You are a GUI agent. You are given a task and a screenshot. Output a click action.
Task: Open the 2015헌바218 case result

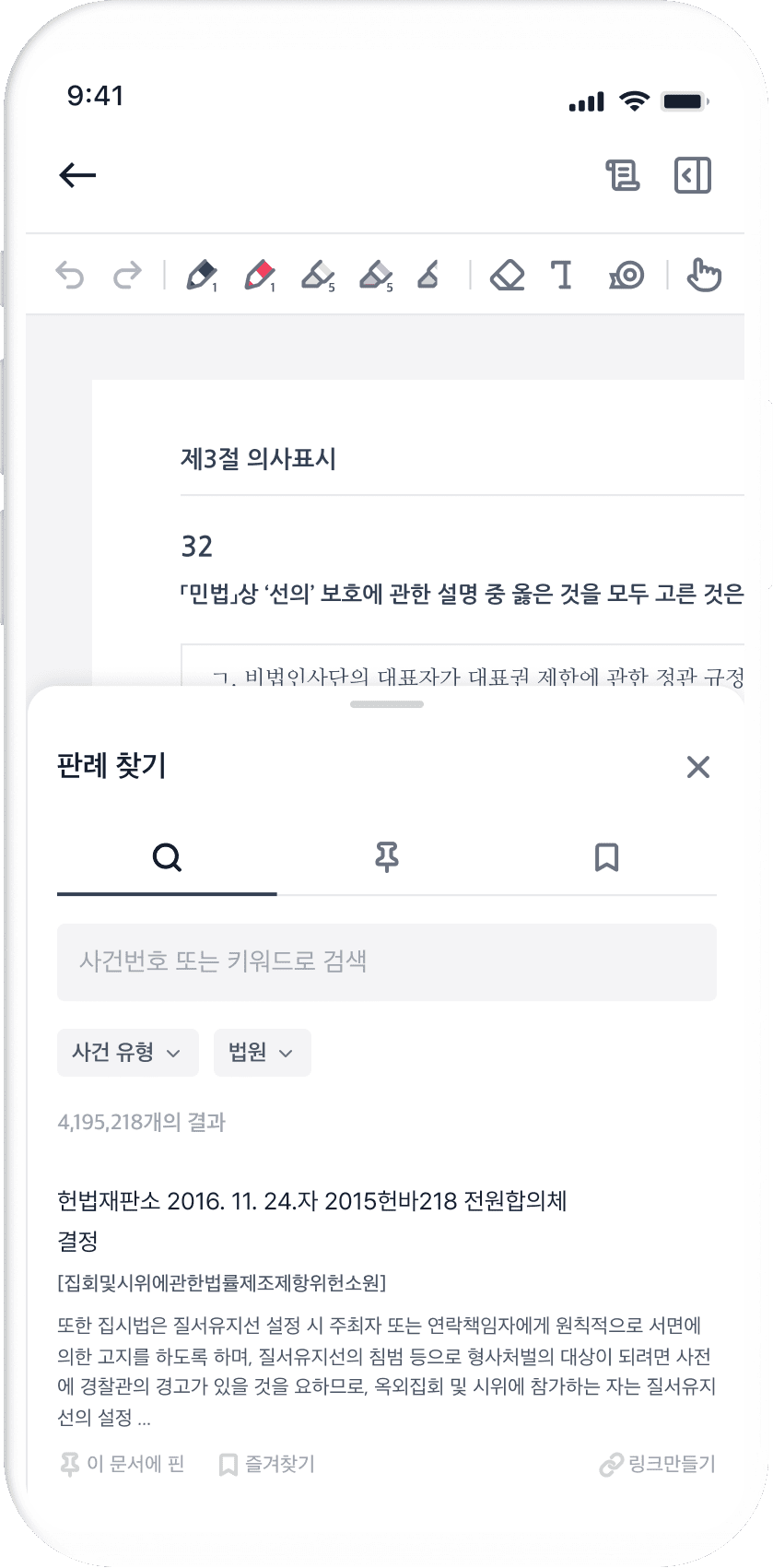tap(311, 1201)
